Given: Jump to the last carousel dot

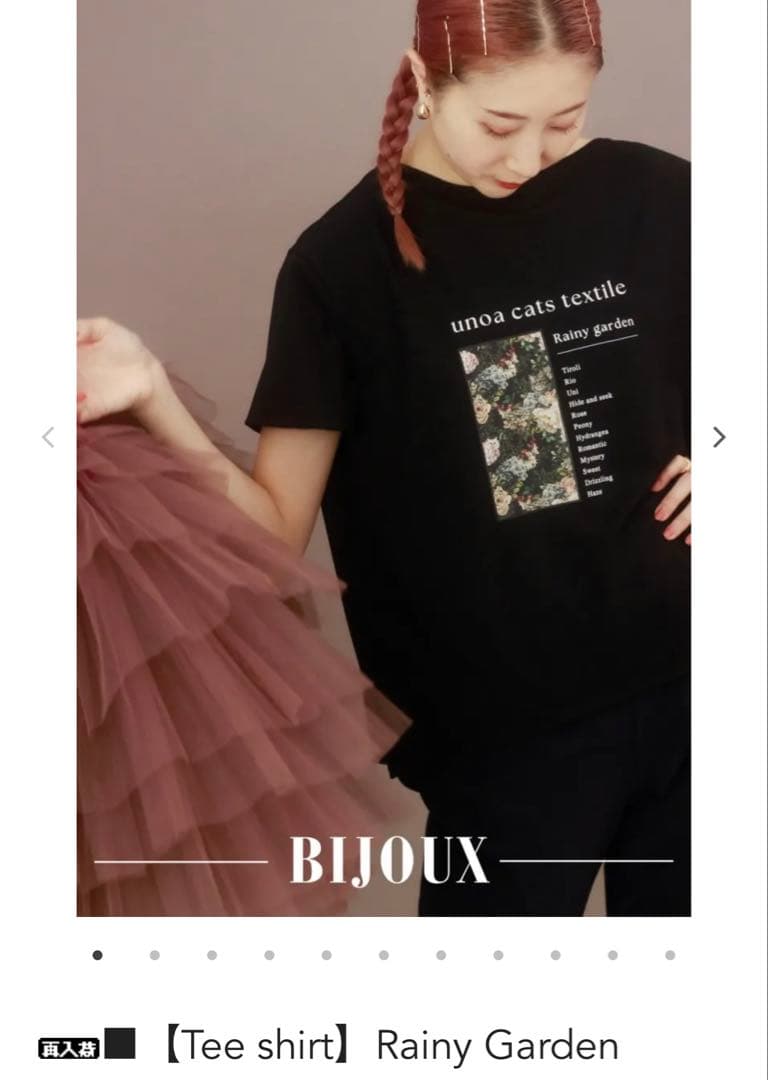Looking at the screenshot, I should point(669,955).
